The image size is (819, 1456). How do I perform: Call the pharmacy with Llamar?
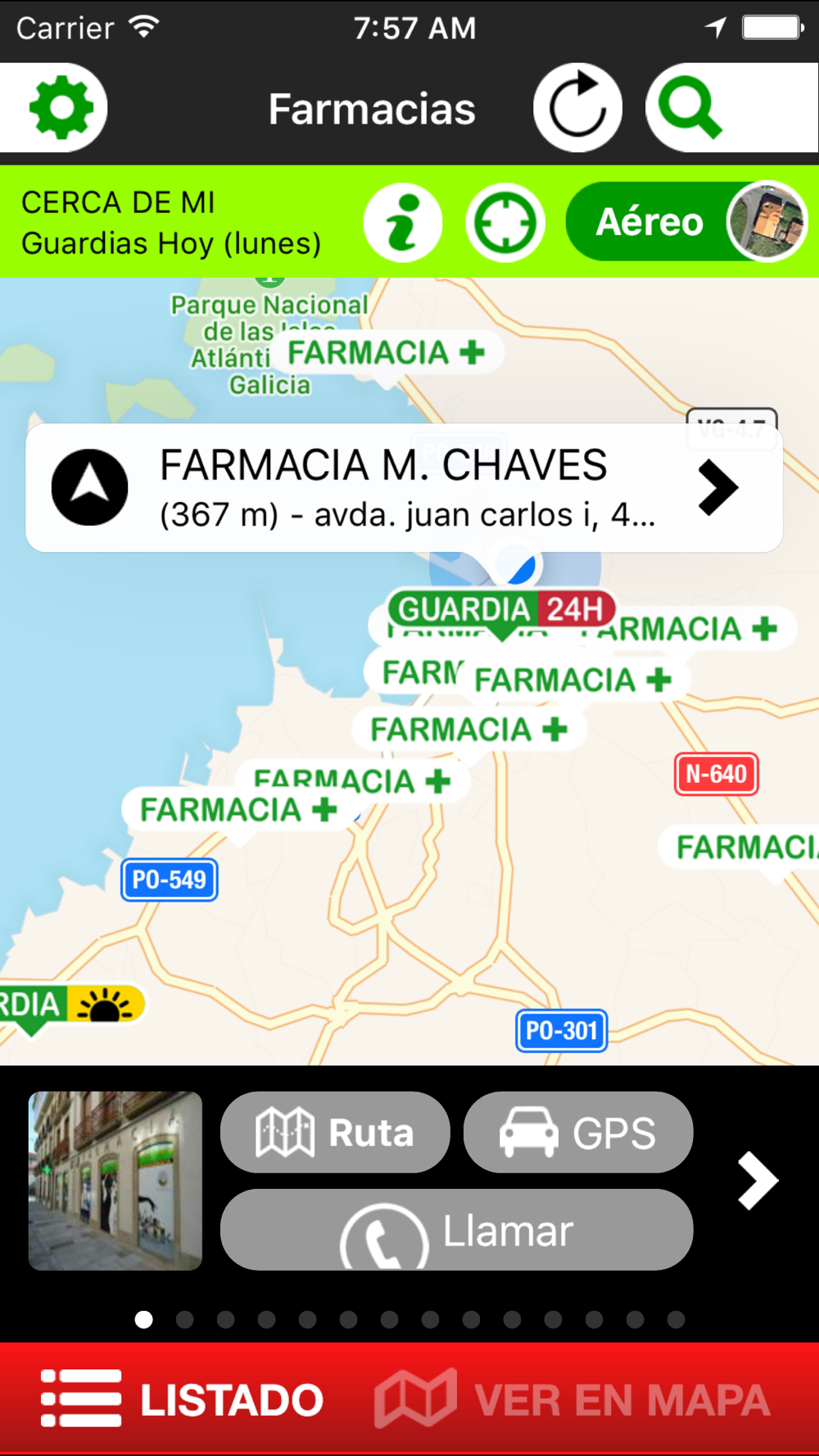456,1230
